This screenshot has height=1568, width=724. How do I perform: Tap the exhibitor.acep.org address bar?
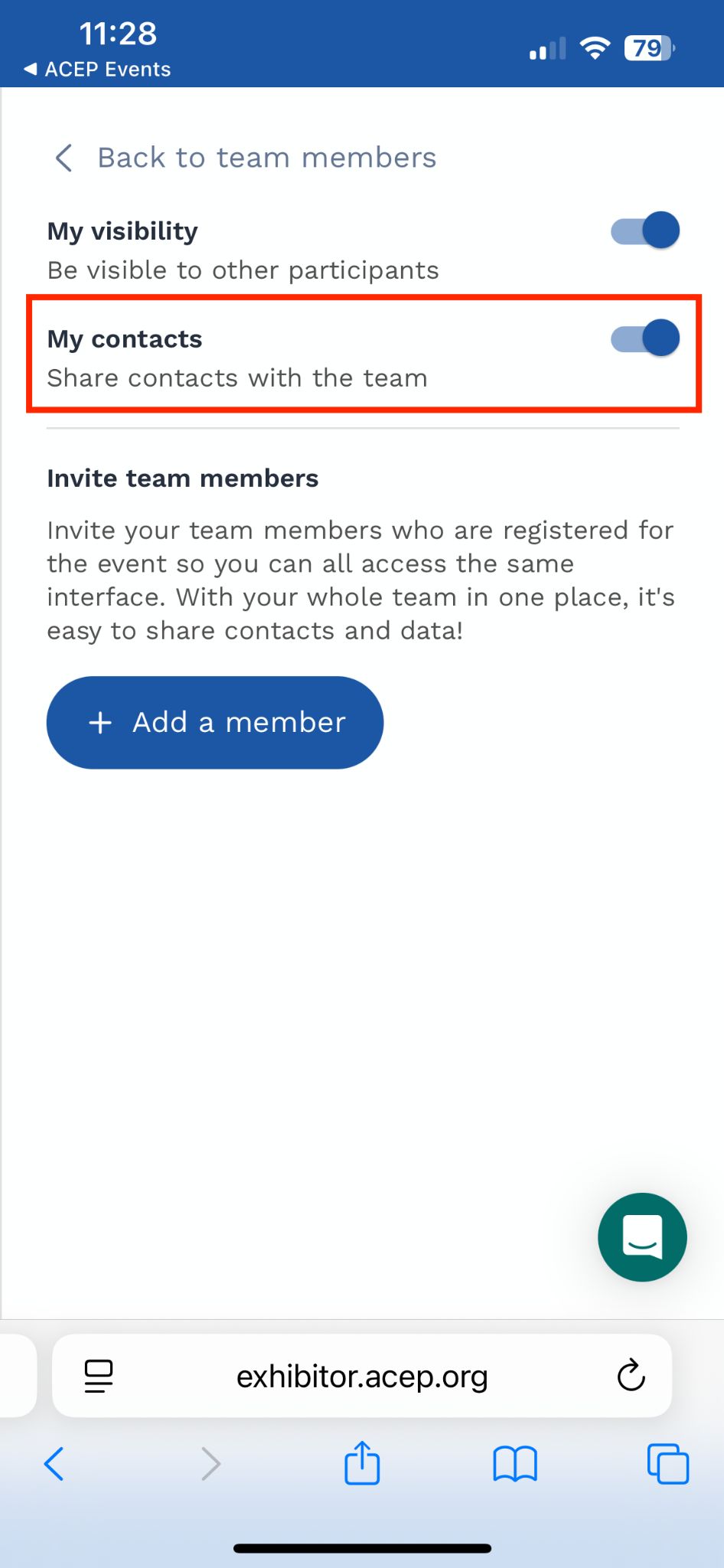(361, 1375)
